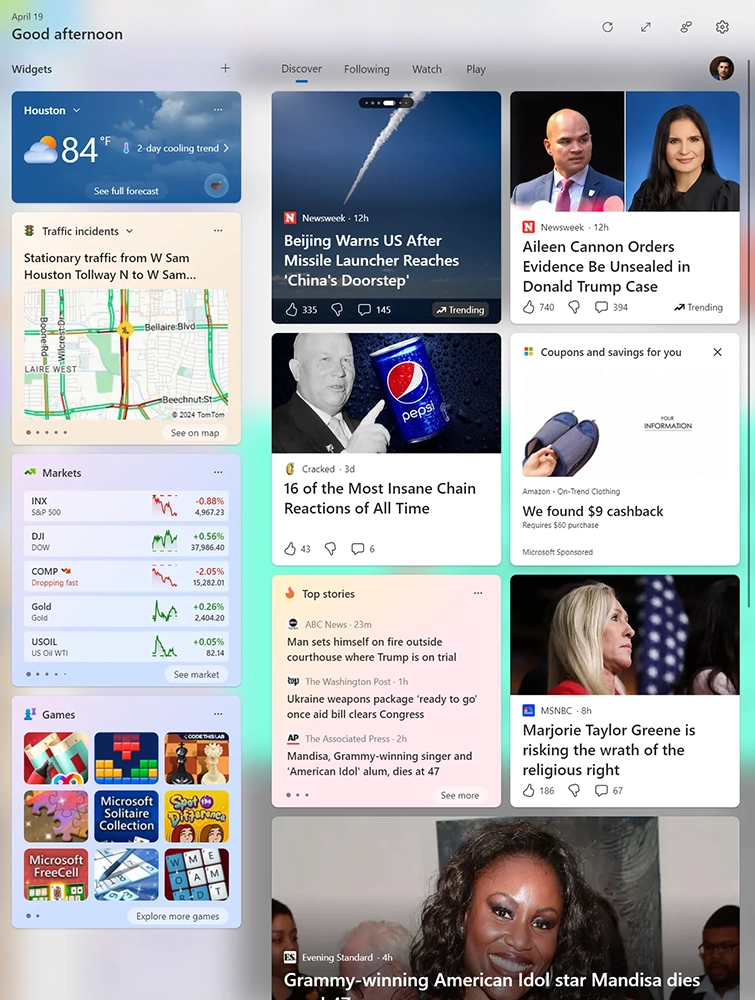Tap See on map in Traffic

coord(194,433)
